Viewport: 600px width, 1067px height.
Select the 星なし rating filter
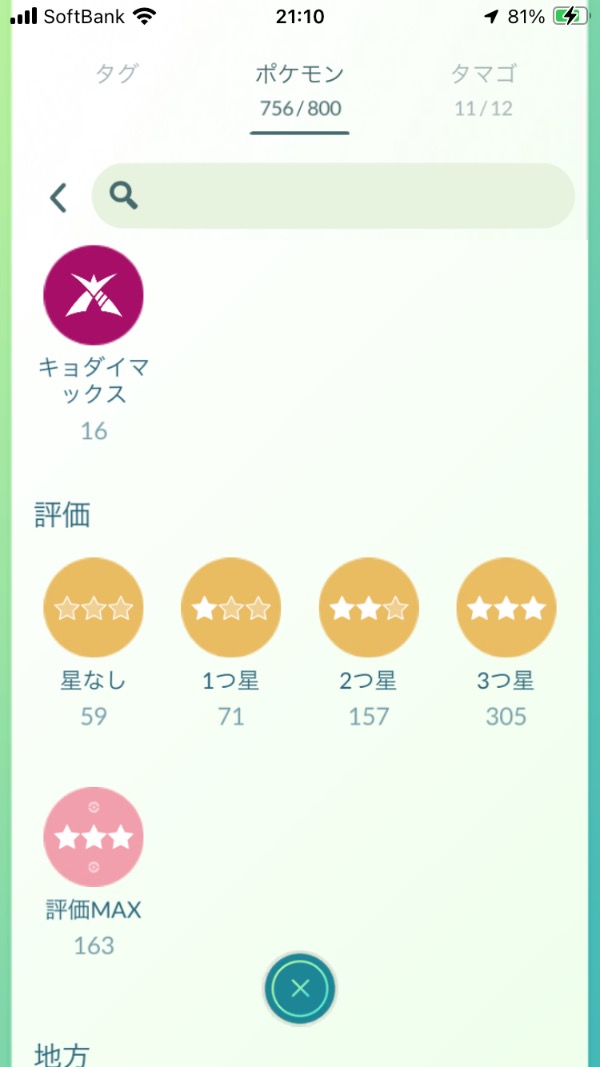[94, 608]
